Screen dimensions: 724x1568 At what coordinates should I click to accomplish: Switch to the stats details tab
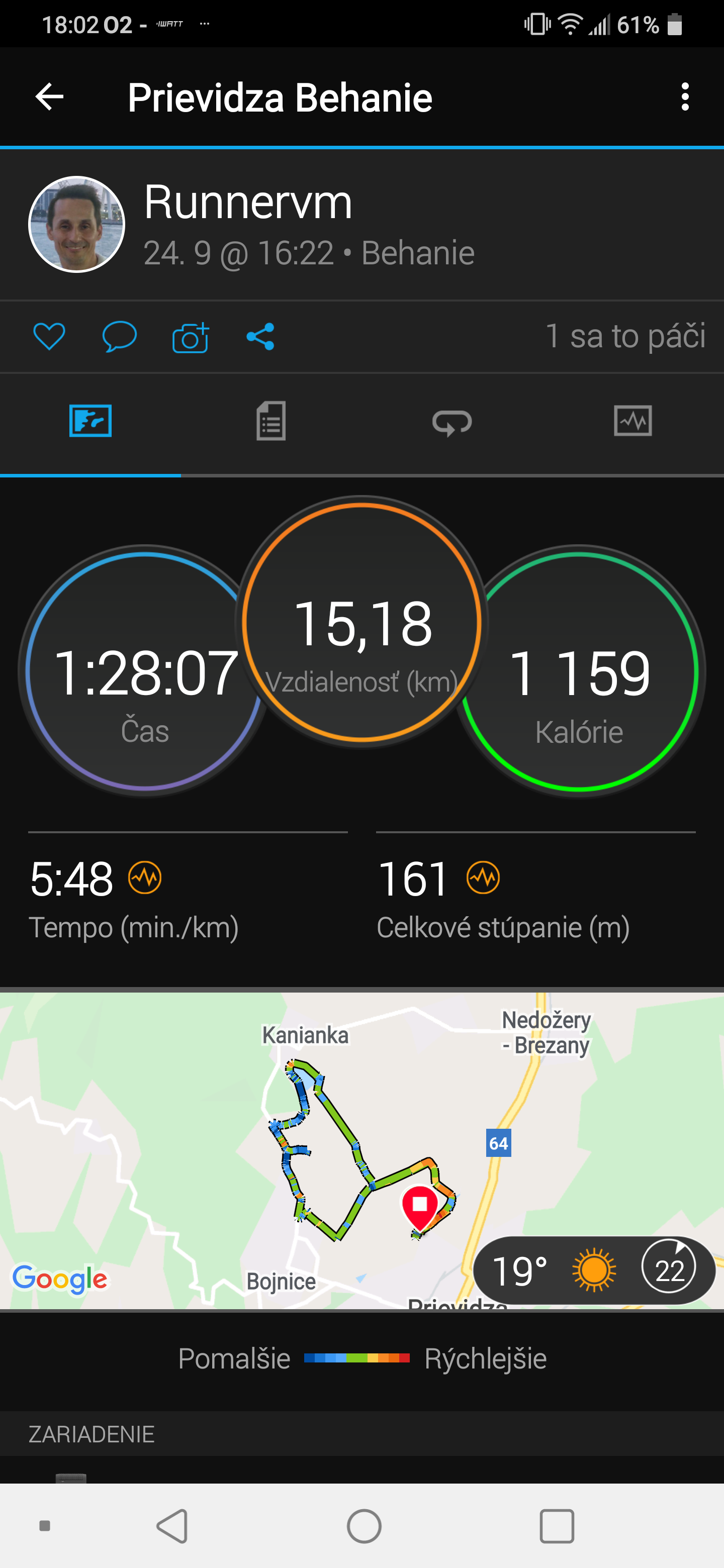(271, 421)
